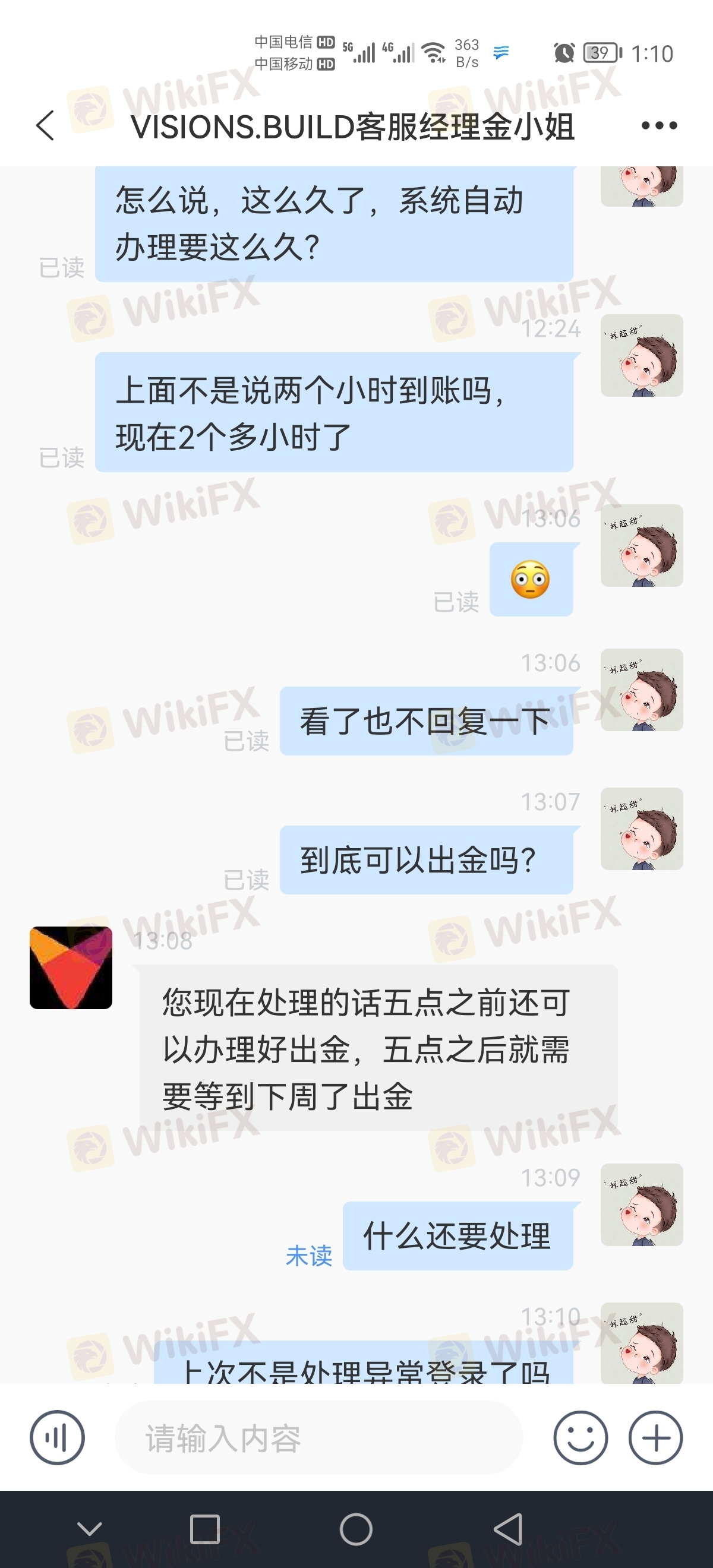Screen dimensions: 713x1568
Task: Open the recent apps square button
Action: point(204,1528)
